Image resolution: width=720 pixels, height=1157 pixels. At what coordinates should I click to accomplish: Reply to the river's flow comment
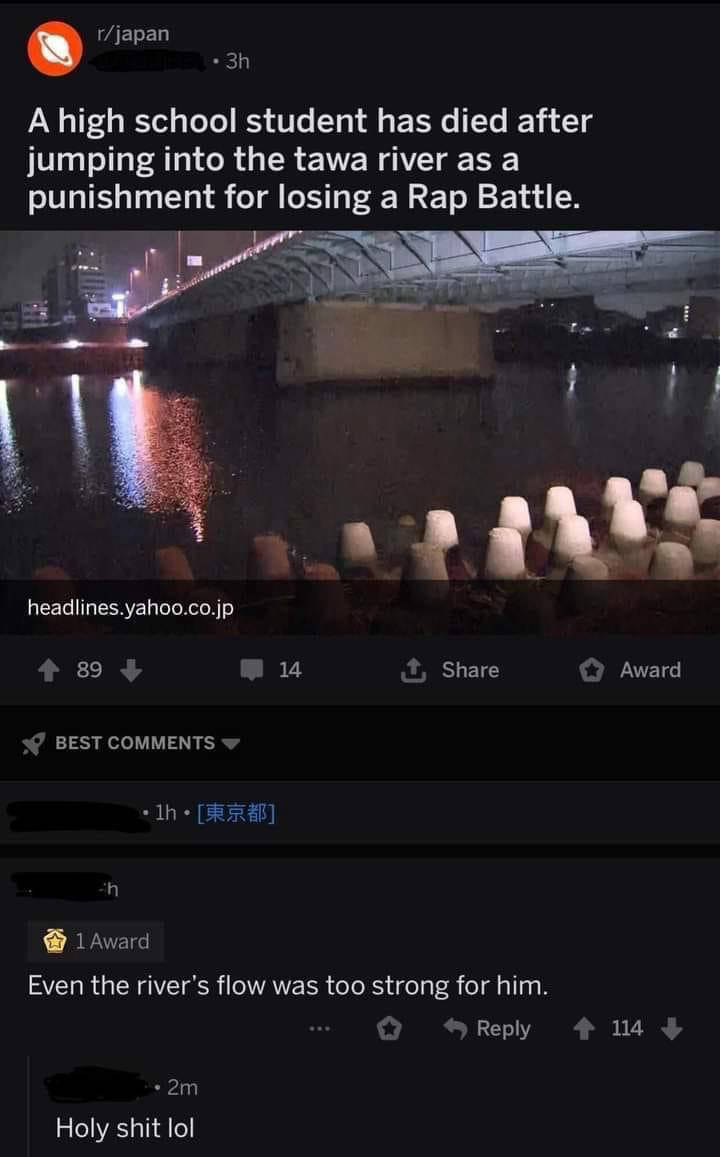coord(488,1028)
